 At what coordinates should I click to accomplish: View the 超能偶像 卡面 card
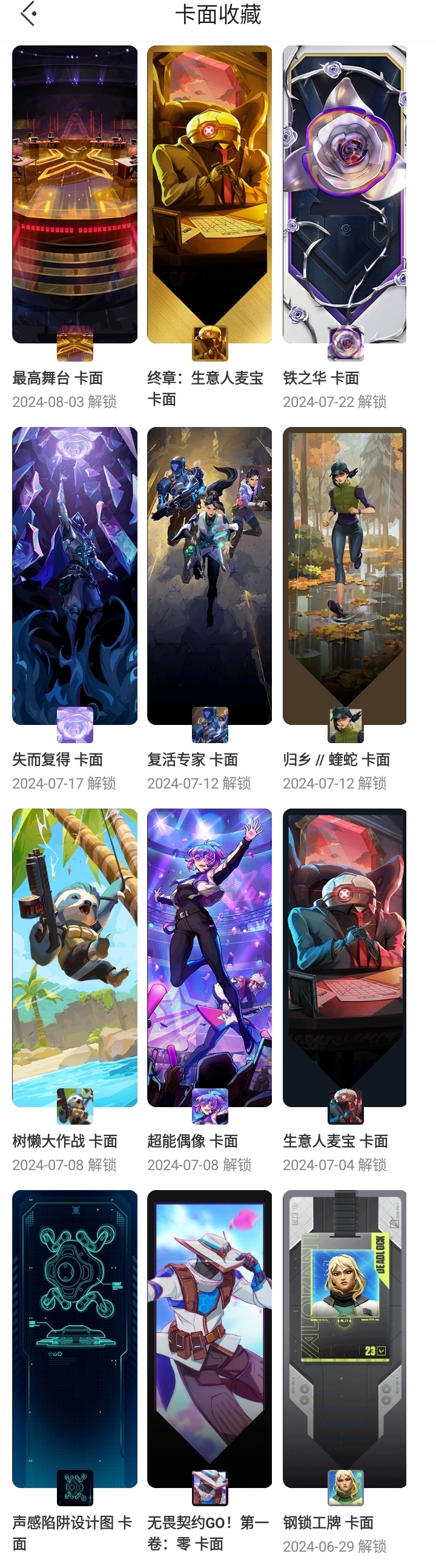(210, 957)
